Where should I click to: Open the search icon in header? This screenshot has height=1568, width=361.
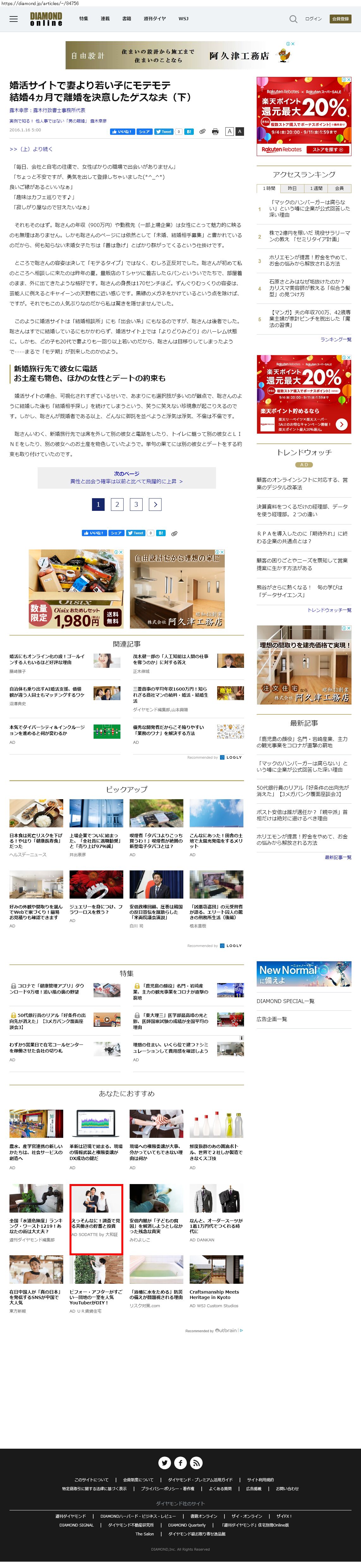tap(293, 19)
